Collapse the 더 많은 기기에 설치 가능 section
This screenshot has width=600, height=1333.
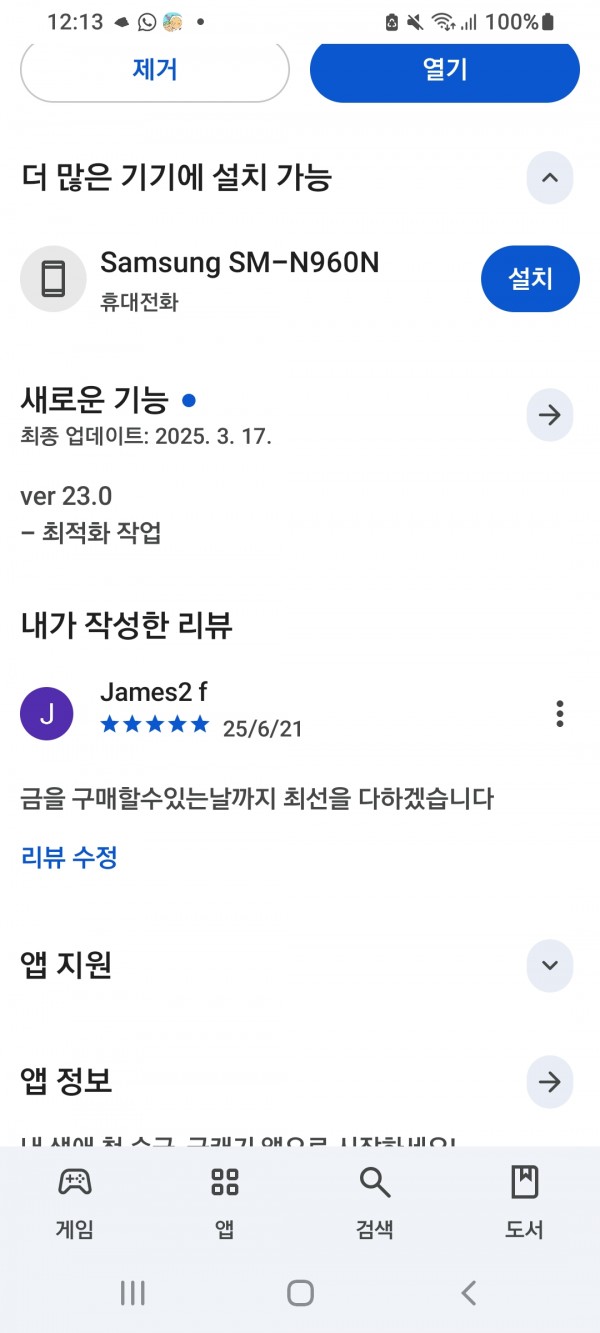pos(550,179)
